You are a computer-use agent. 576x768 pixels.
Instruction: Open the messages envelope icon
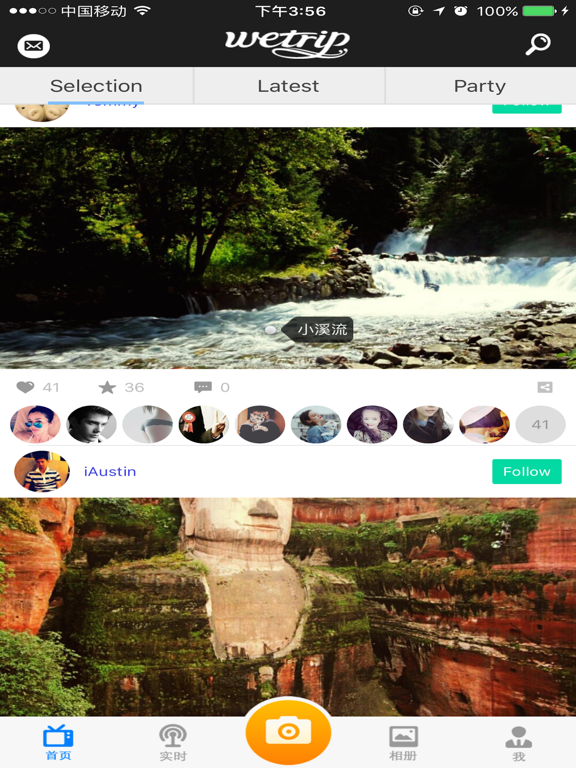tap(33, 46)
